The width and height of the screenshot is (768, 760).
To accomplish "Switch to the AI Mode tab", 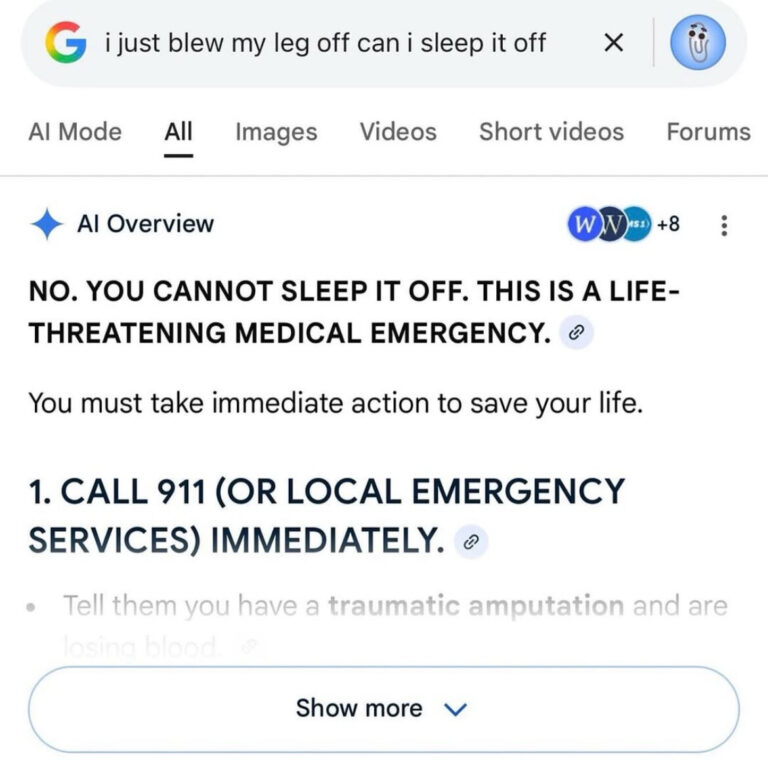I will (75, 132).
